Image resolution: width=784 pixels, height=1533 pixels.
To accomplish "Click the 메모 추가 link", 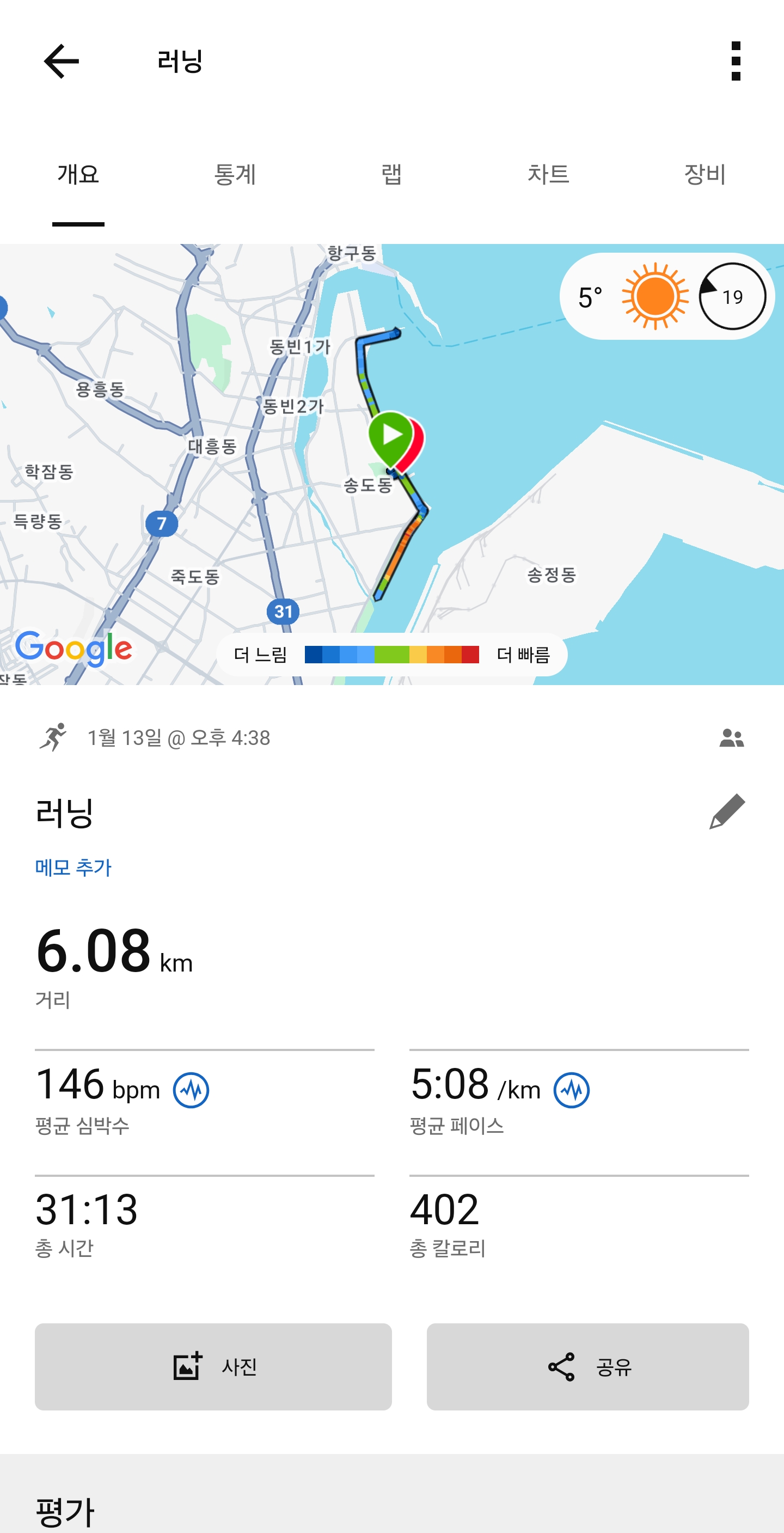I will (72, 868).
